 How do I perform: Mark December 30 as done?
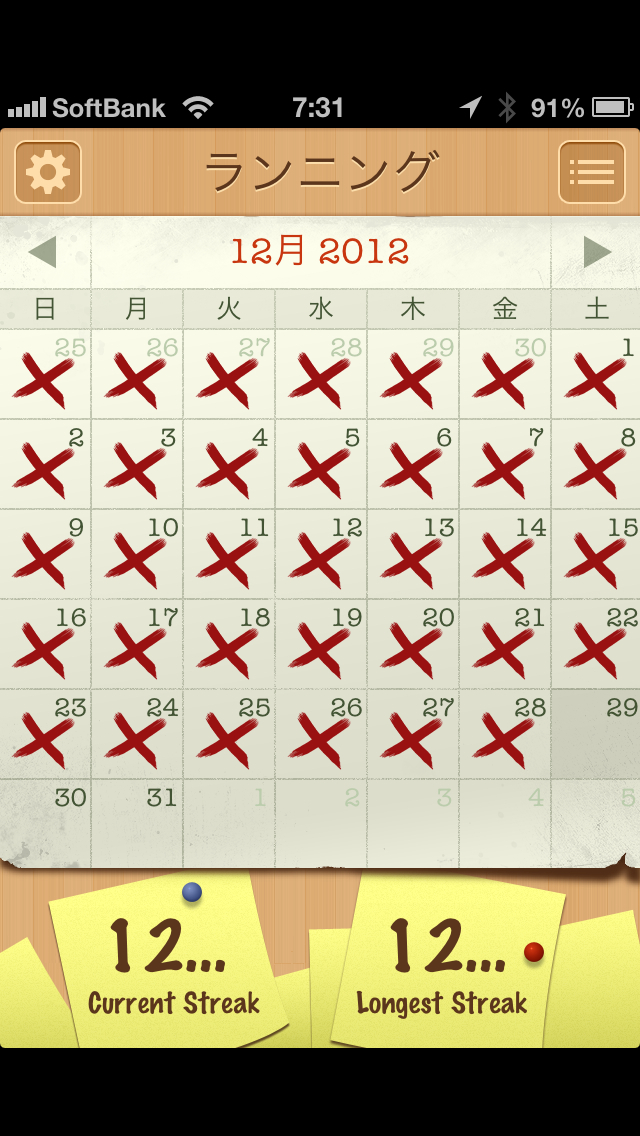tap(46, 822)
